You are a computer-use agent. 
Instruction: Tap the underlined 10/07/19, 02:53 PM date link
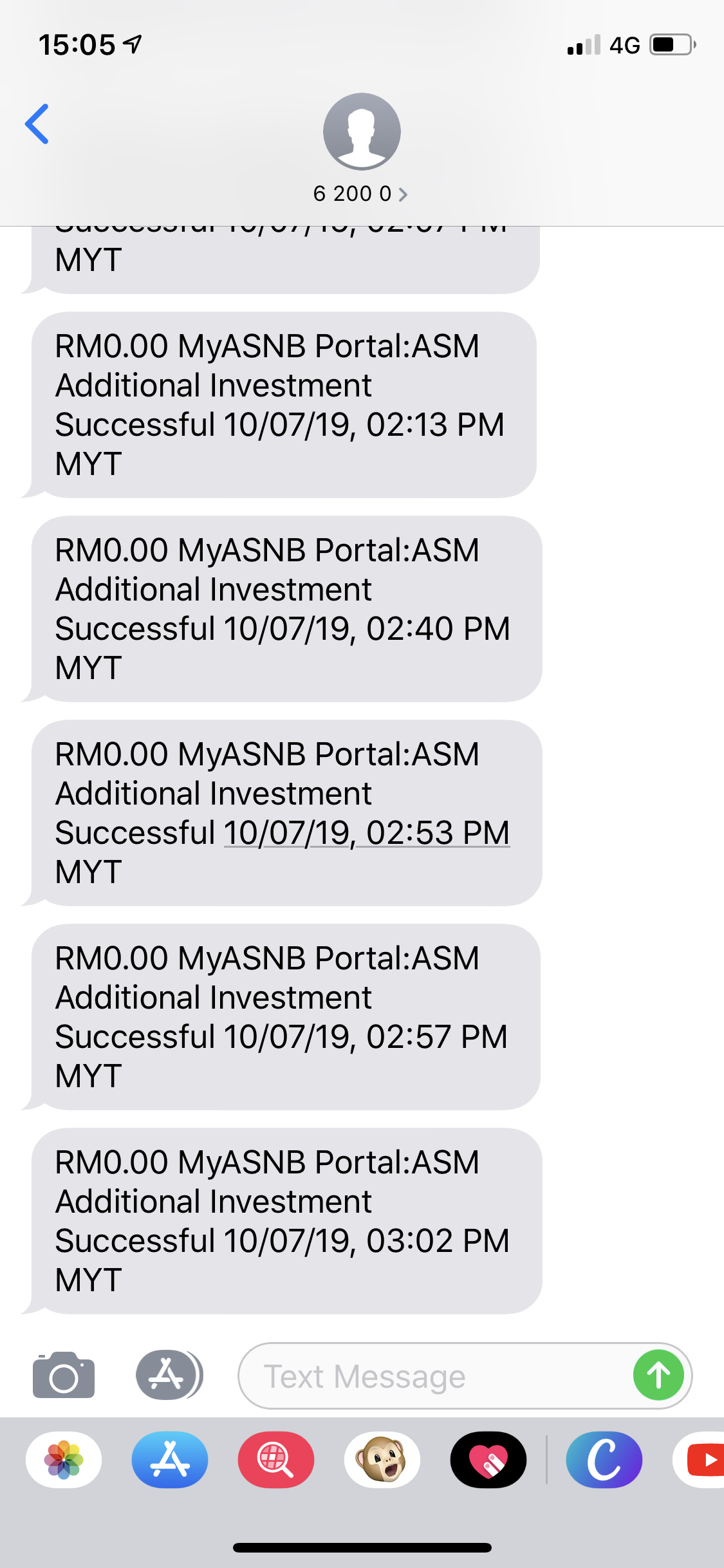point(366,833)
